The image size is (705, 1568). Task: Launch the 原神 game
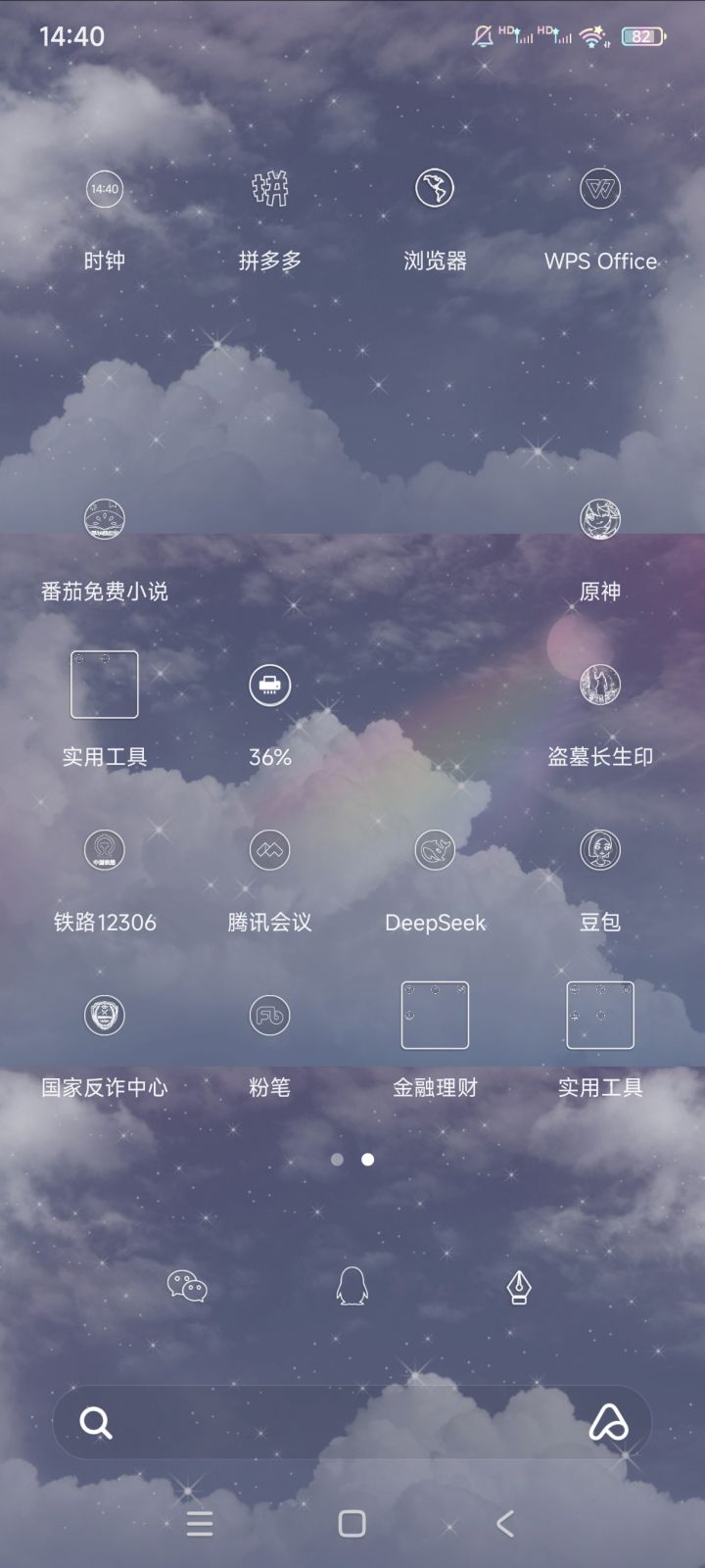coord(599,520)
